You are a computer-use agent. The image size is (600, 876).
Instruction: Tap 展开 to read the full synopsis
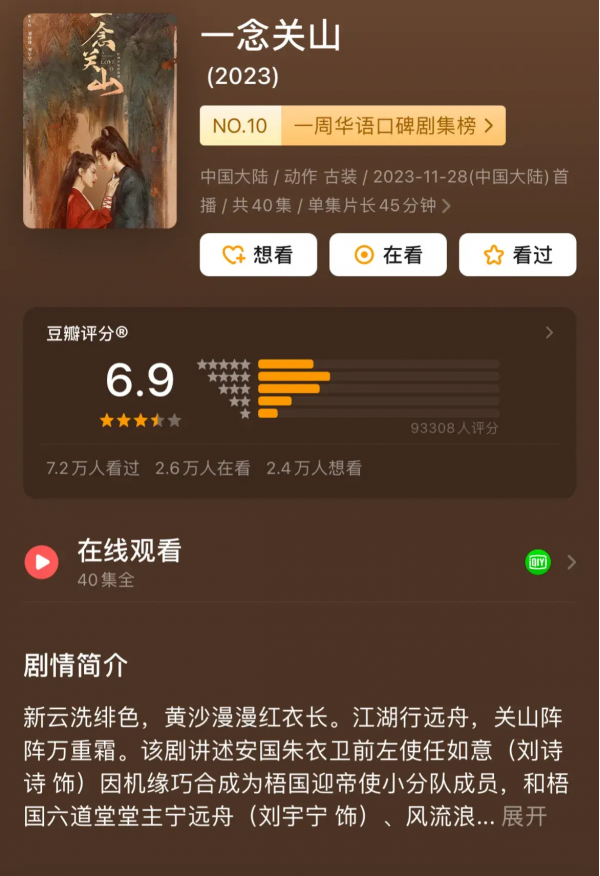[x=524, y=816]
